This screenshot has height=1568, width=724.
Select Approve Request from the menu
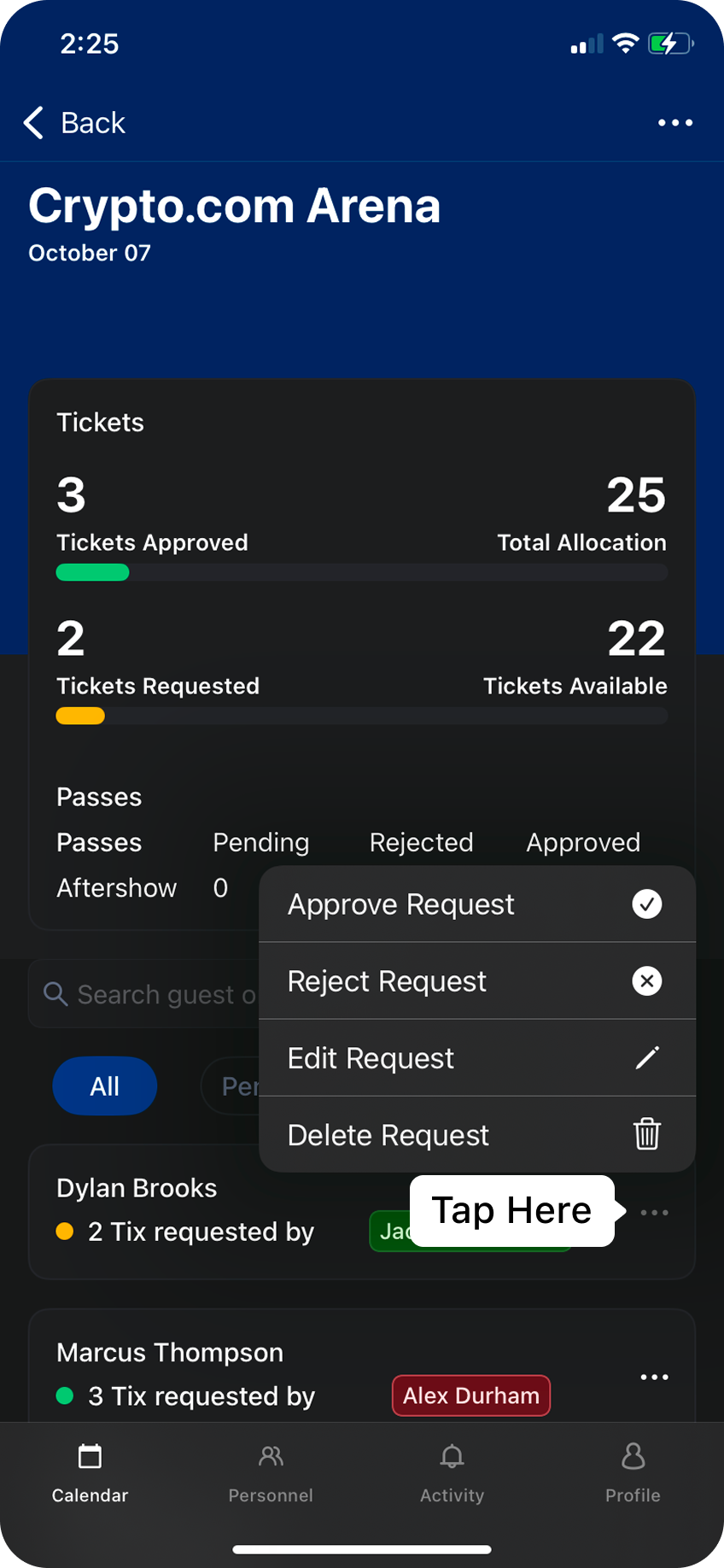tap(476, 904)
